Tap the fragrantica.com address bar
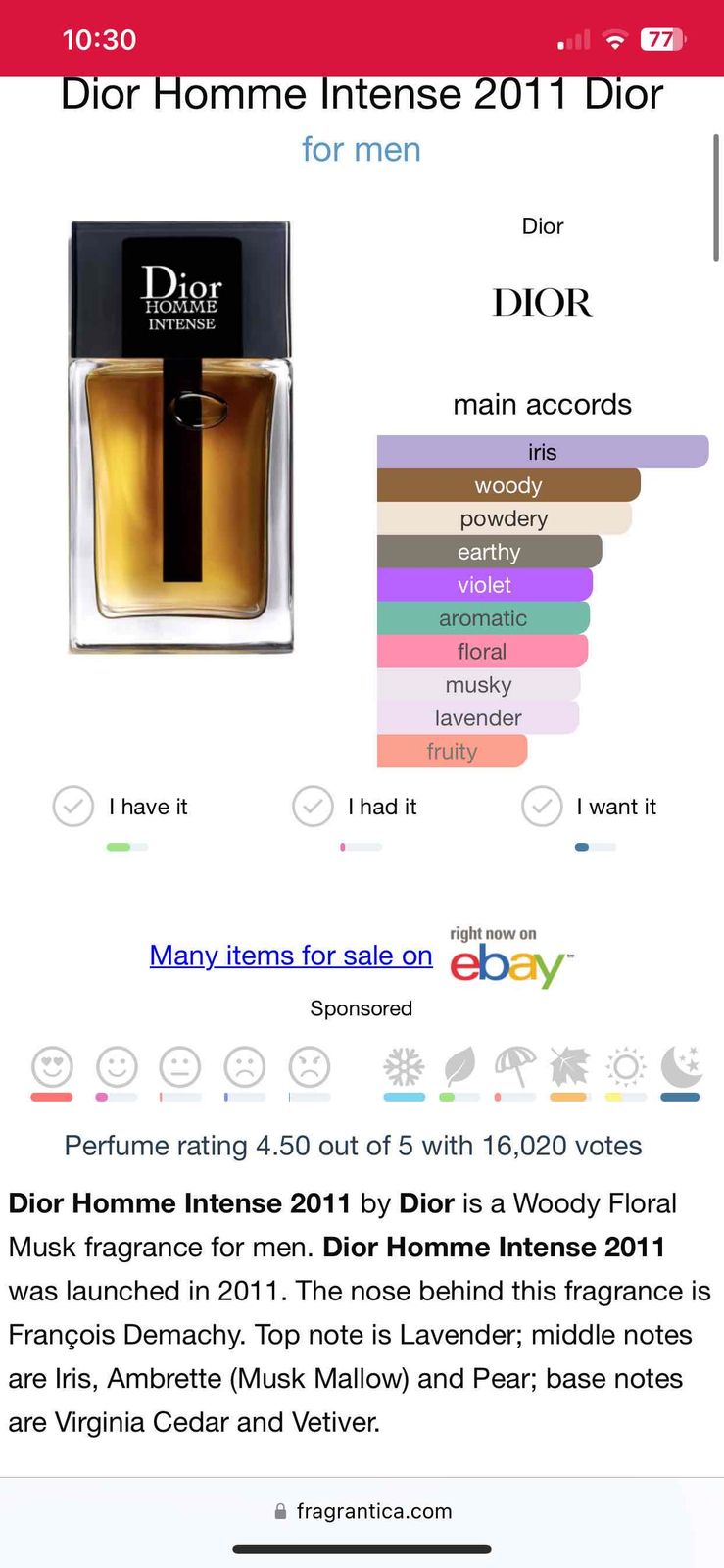Image resolution: width=724 pixels, height=1568 pixels. tap(362, 1511)
